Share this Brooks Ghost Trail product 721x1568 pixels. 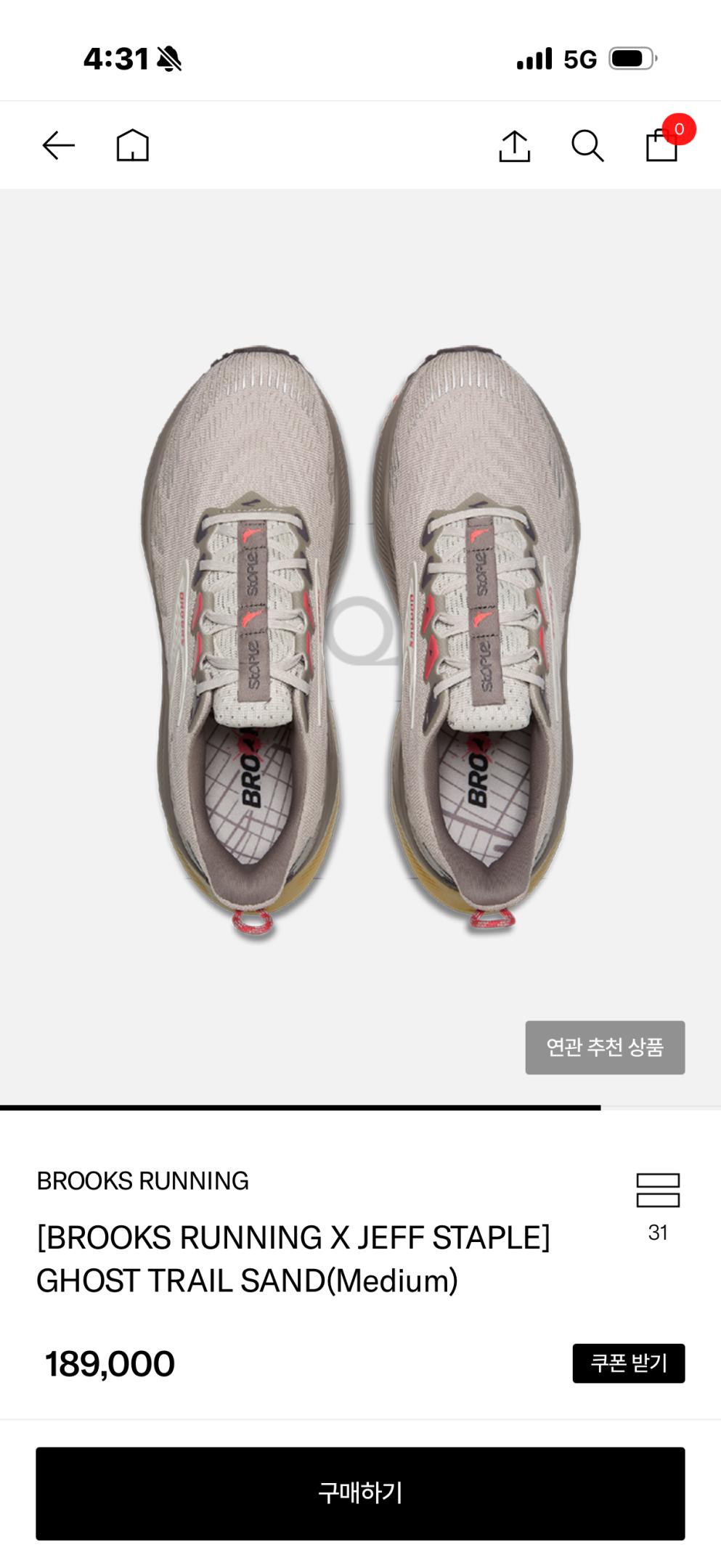click(514, 146)
